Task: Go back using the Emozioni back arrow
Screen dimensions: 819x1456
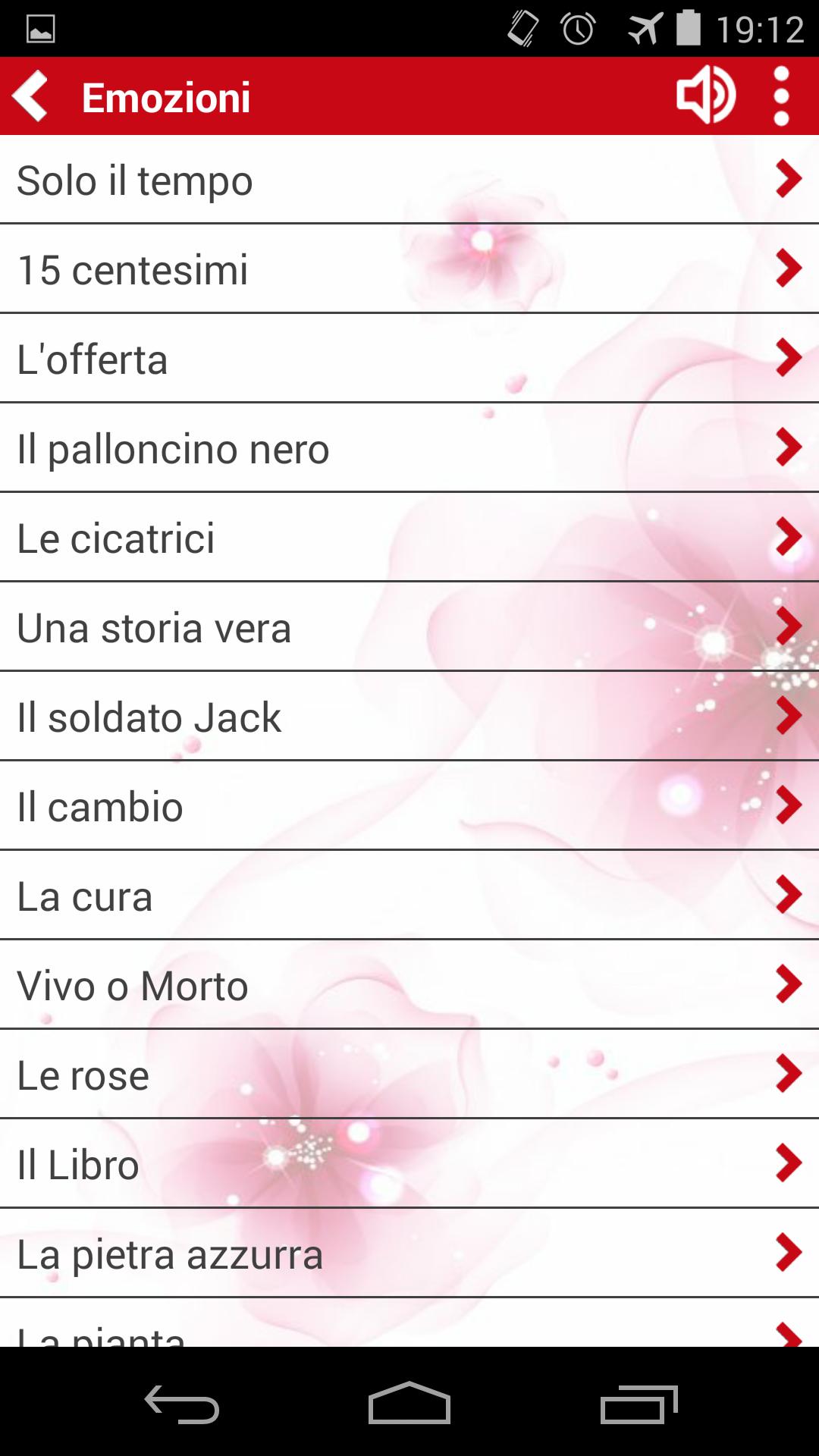Action: 32,96
